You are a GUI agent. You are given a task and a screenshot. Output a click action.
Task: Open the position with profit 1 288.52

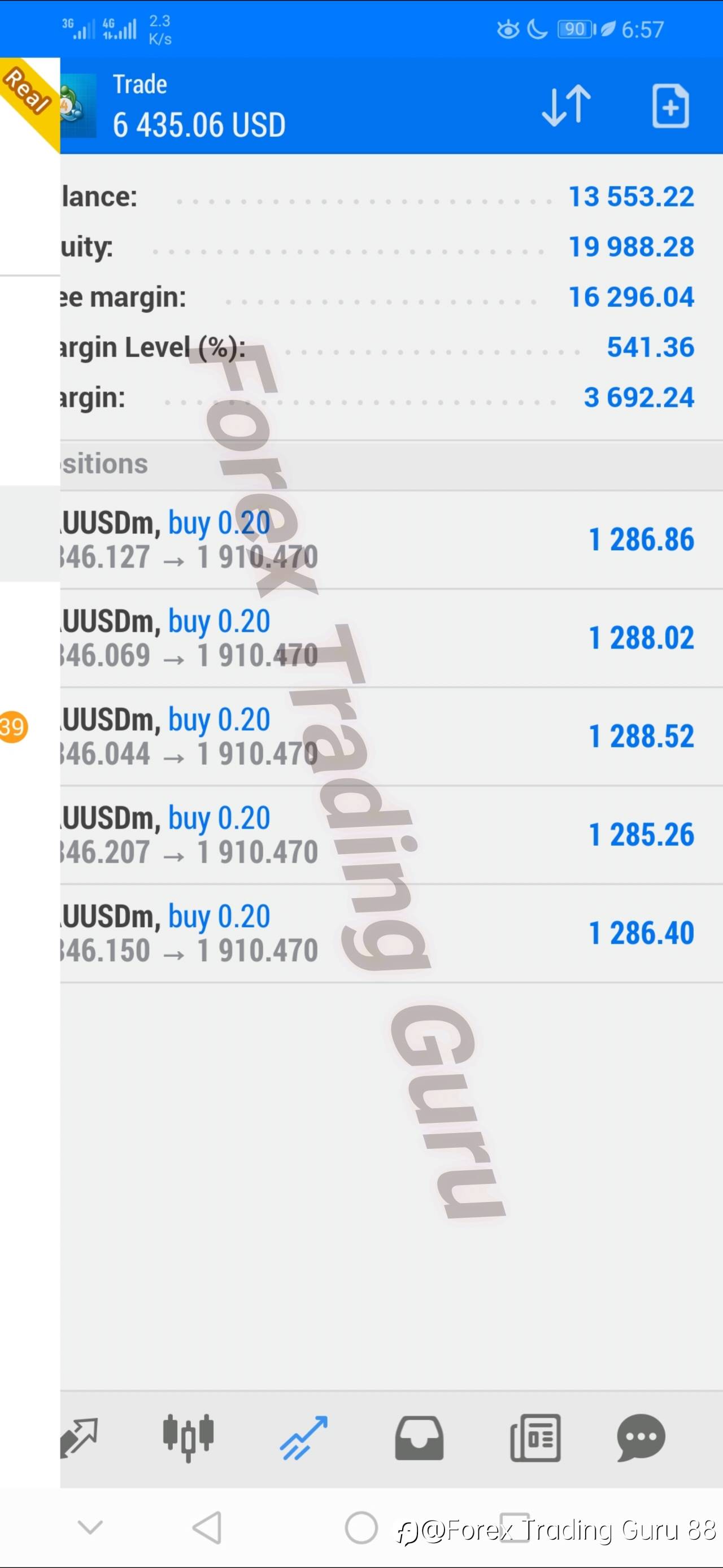tap(391, 737)
